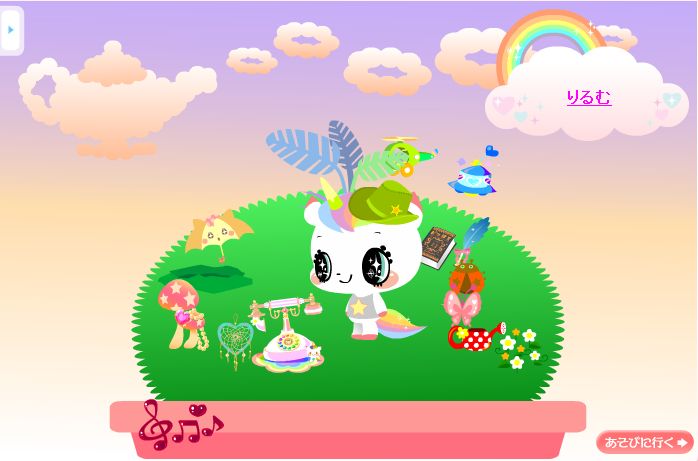Tap the あそびに行く button
Screen dimensions: 698x461
pos(646,441)
